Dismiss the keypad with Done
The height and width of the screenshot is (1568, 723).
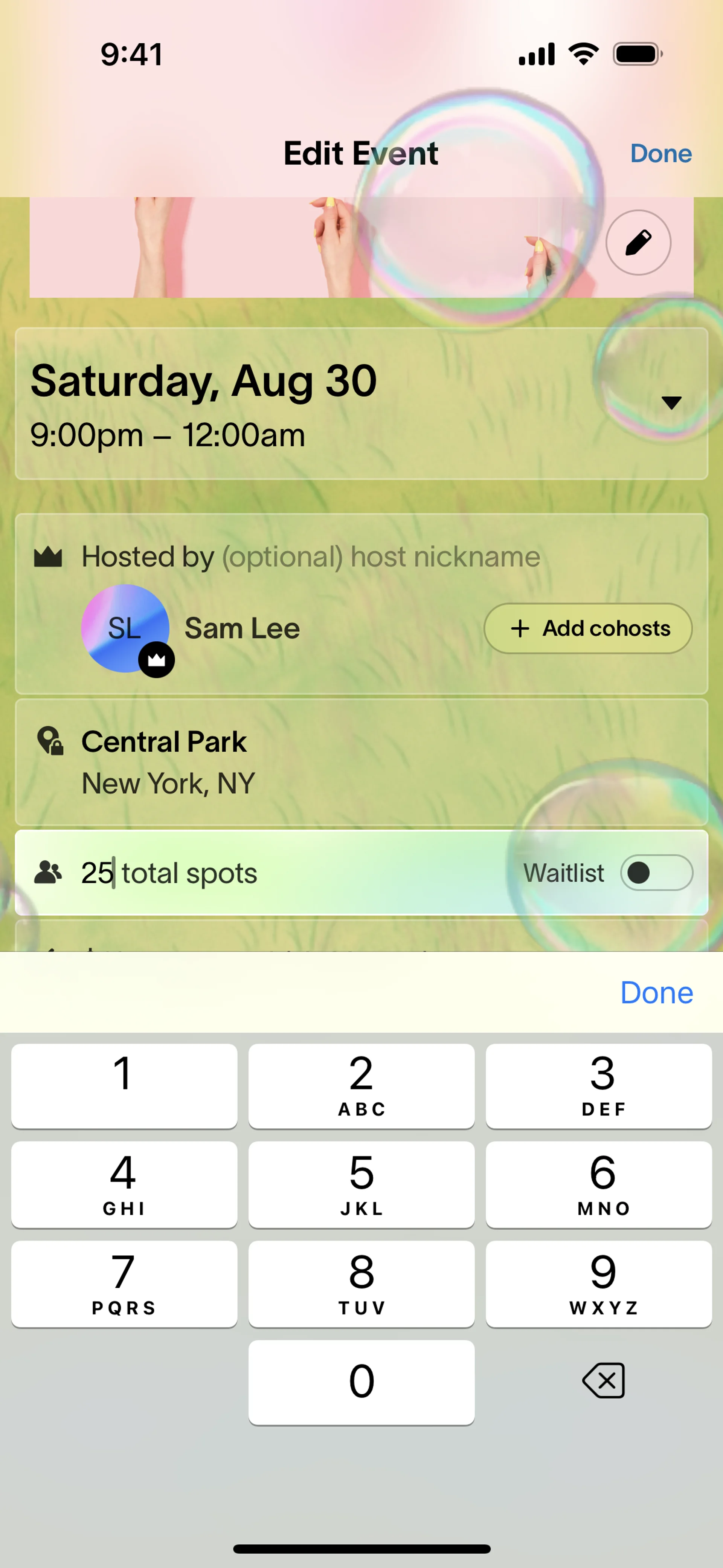click(656, 993)
